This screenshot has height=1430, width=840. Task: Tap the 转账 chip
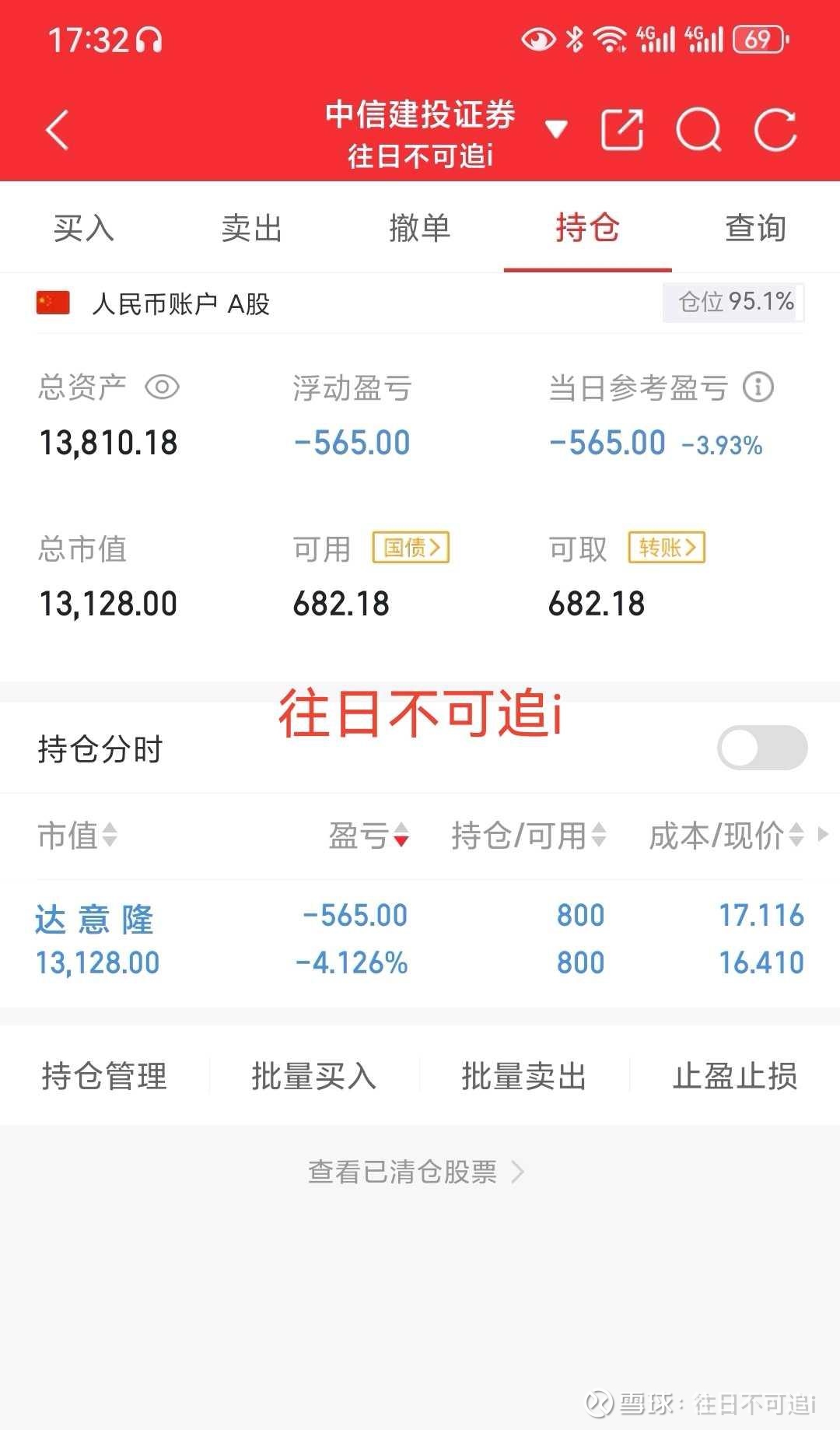tap(667, 548)
